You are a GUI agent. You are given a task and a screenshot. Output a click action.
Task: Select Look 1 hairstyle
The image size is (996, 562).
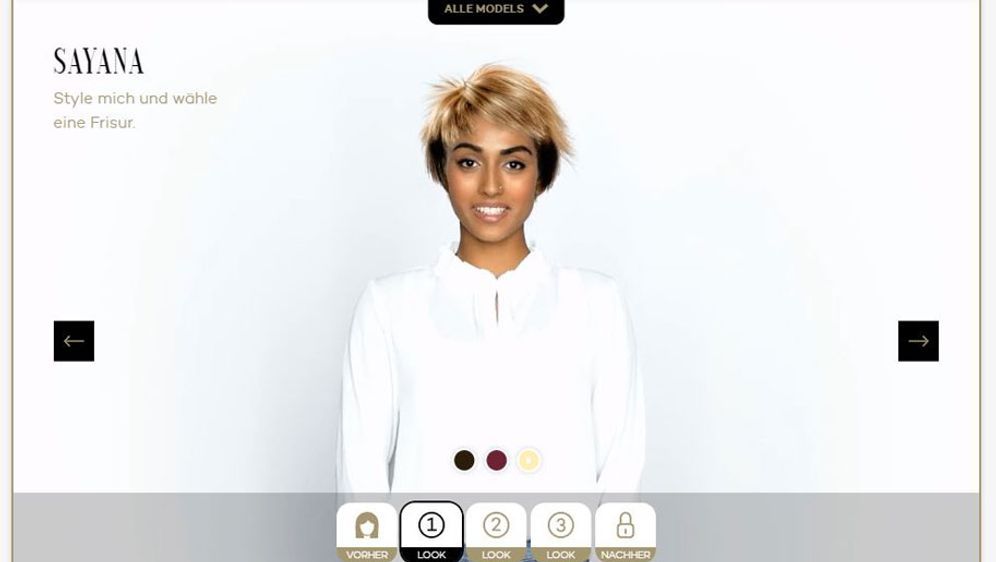click(x=431, y=531)
